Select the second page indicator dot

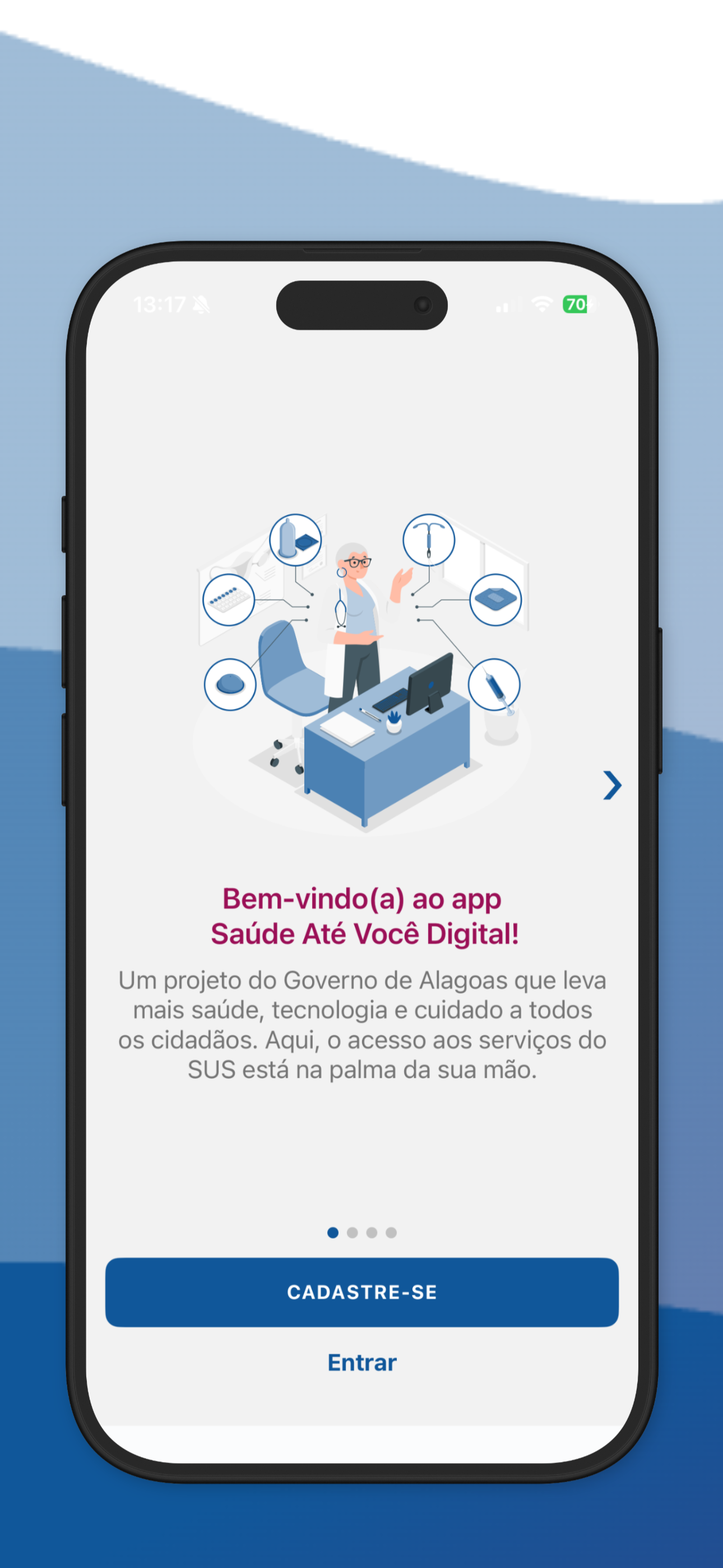(352, 1233)
